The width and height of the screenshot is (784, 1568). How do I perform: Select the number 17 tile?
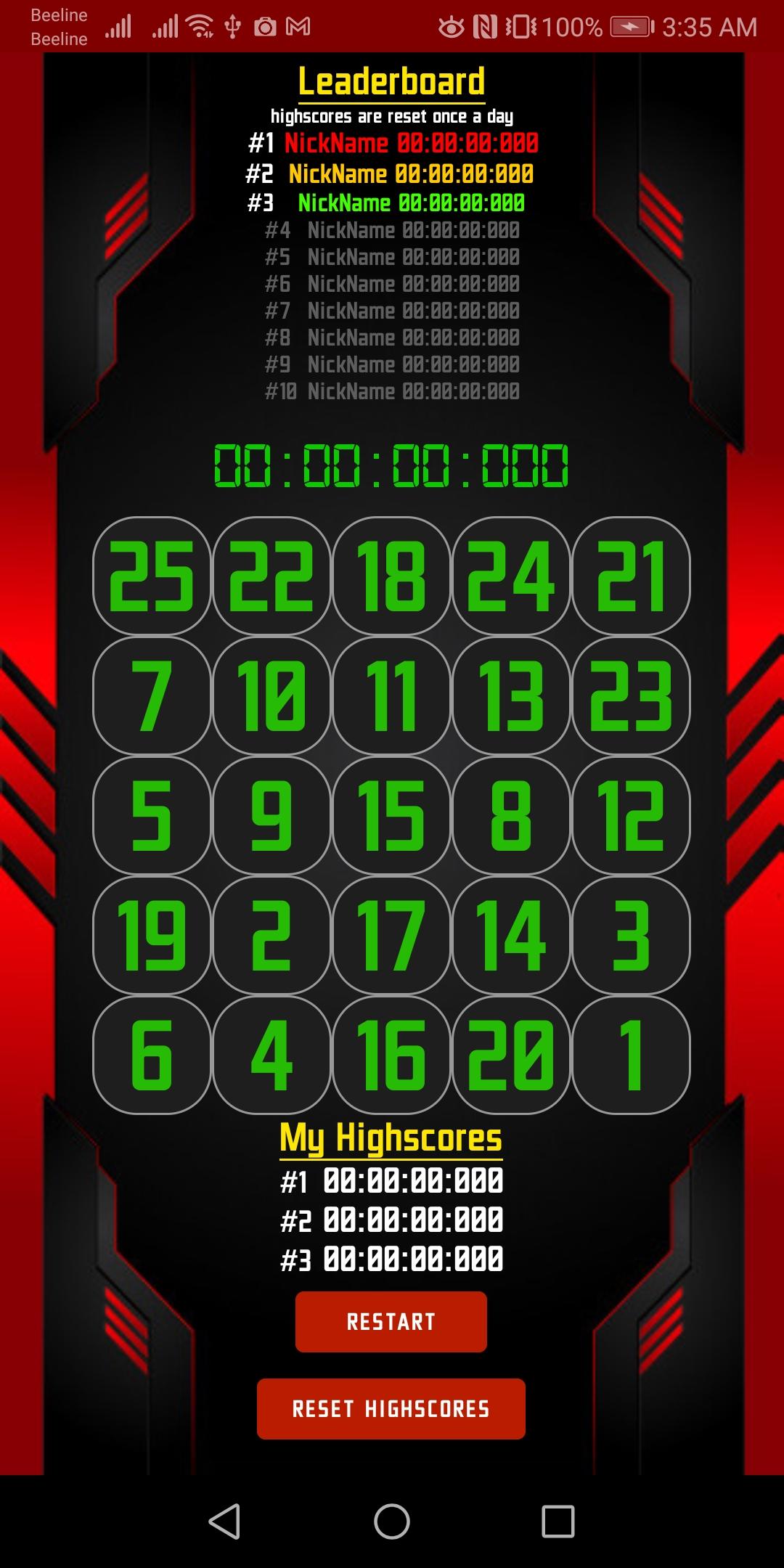point(391,935)
